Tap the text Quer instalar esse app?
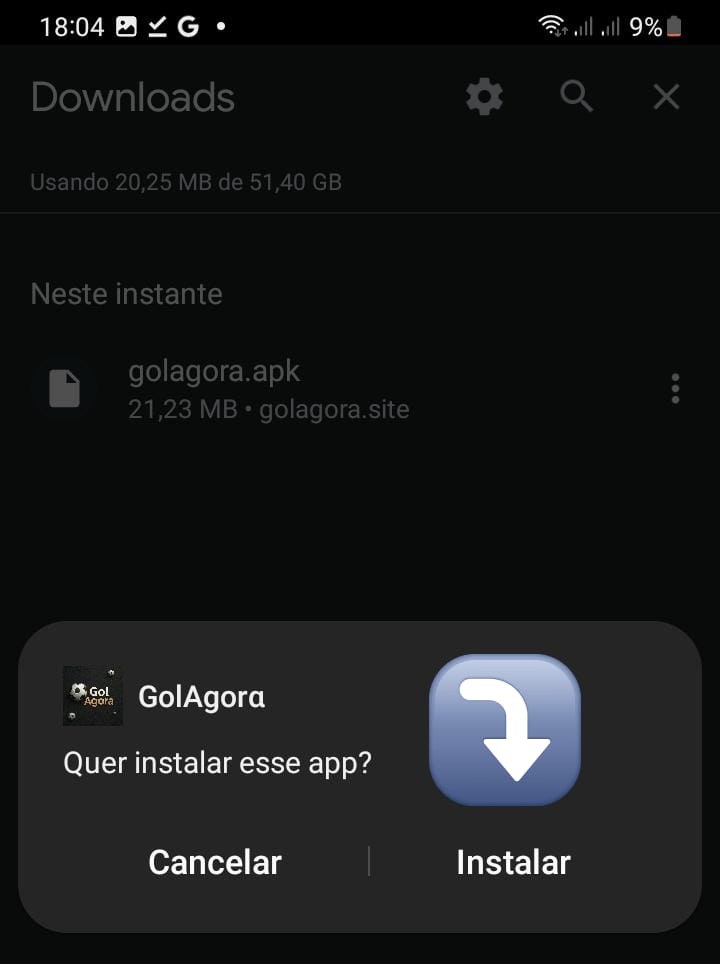Image resolution: width=720 pixels, height=964 pixels. (x=216, y=762)
